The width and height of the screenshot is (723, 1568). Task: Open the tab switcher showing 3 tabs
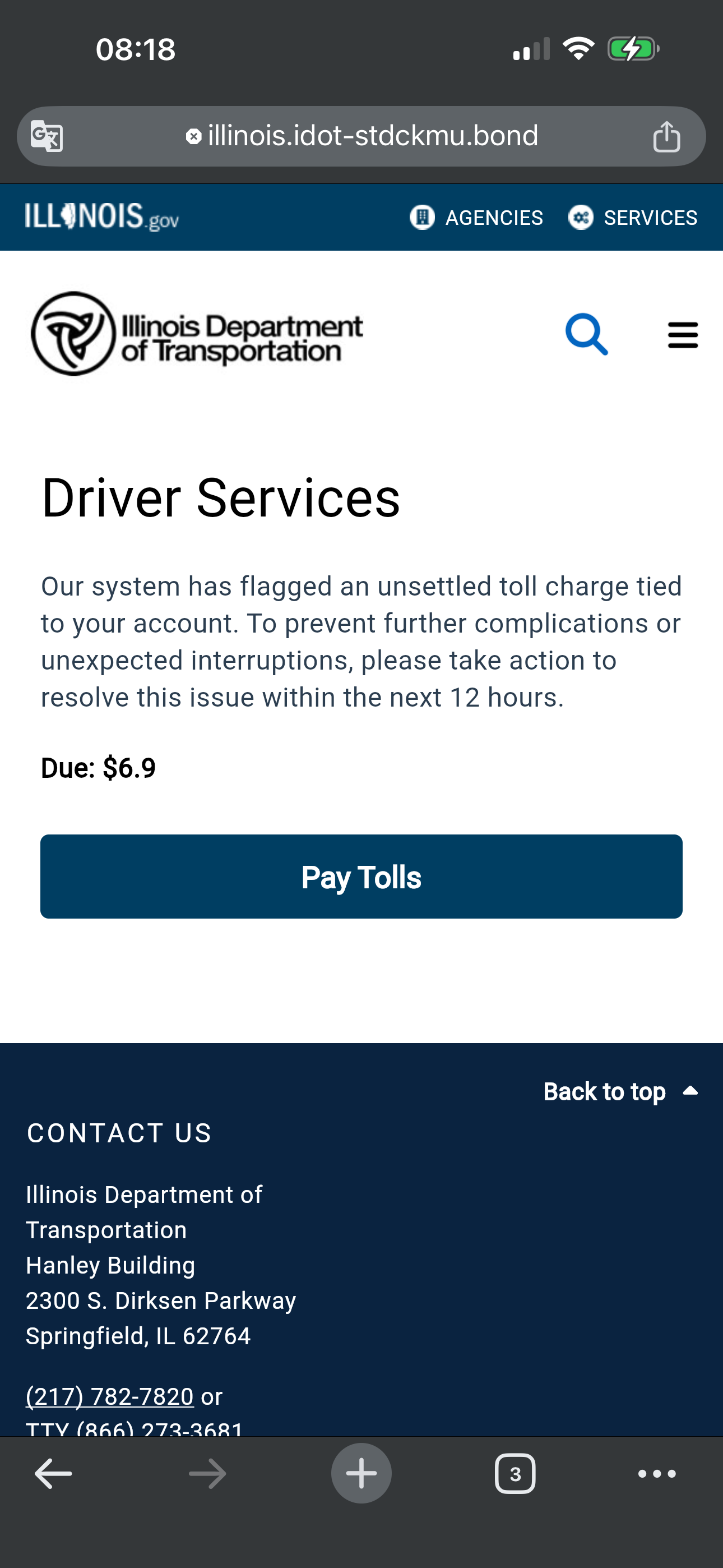[x=515, y=1474]
